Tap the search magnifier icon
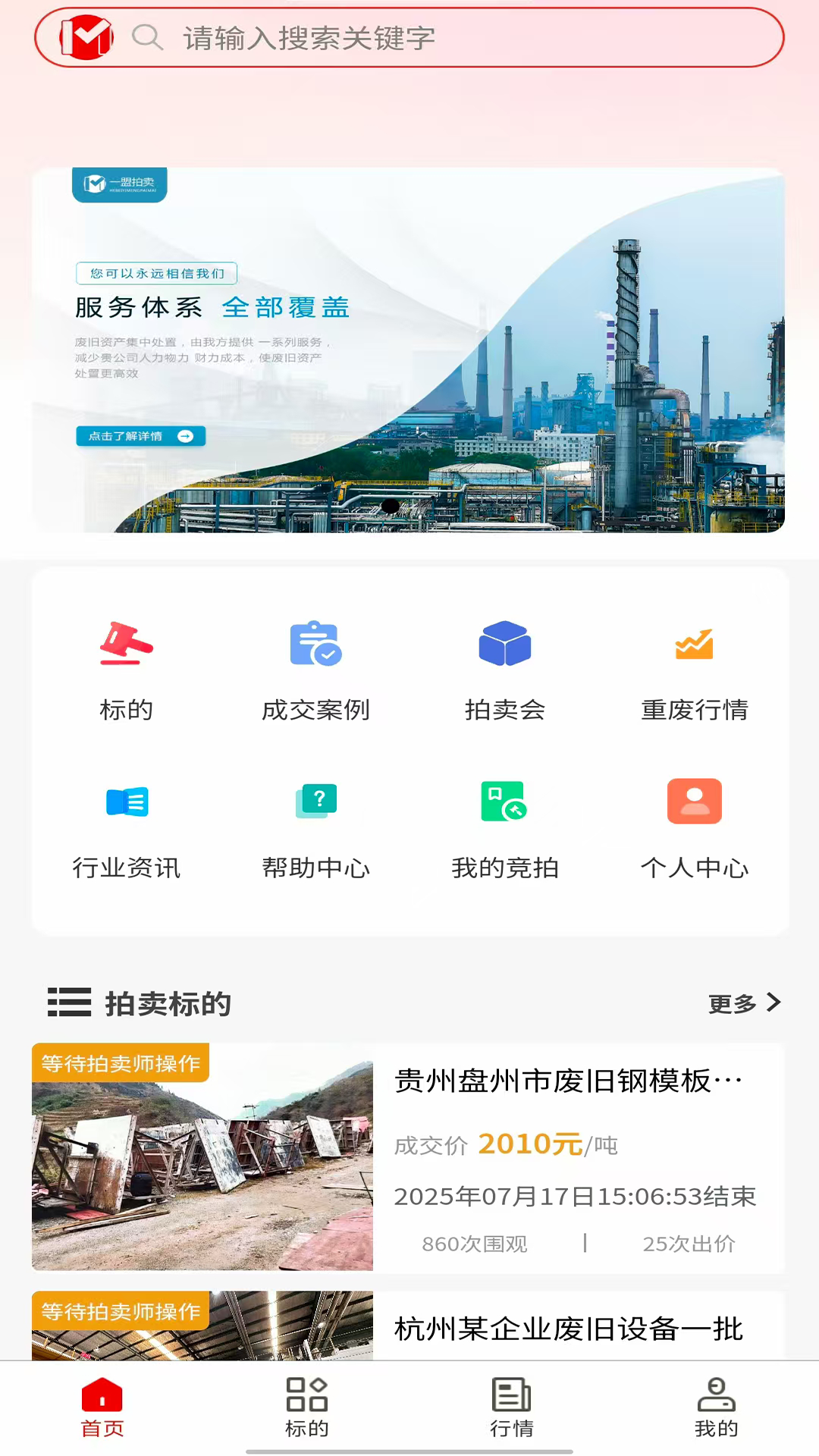Viewport: 819px width, 1456px height. pos(149,36)
